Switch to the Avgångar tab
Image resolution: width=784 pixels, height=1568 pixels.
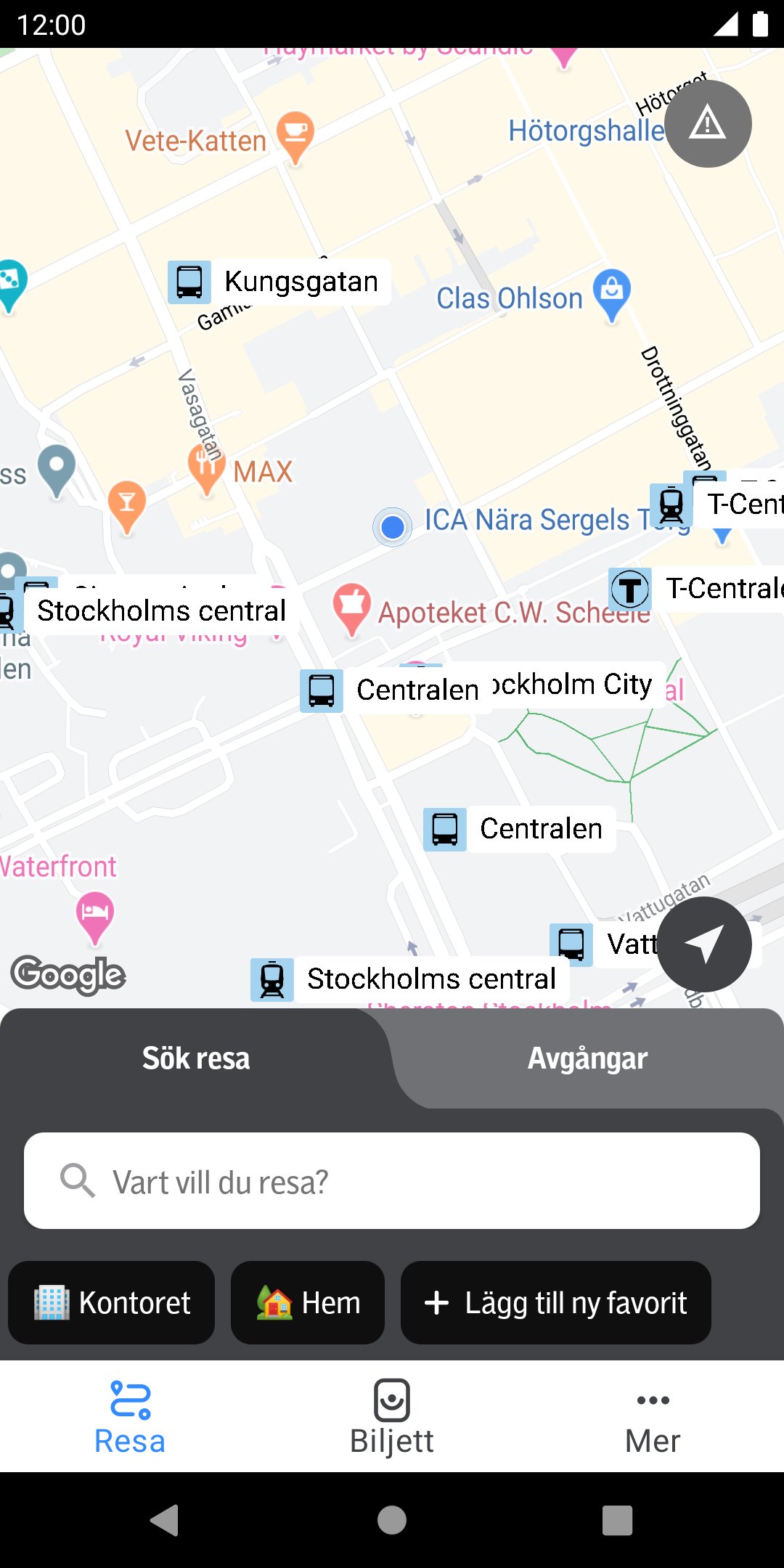(587, 1058)
